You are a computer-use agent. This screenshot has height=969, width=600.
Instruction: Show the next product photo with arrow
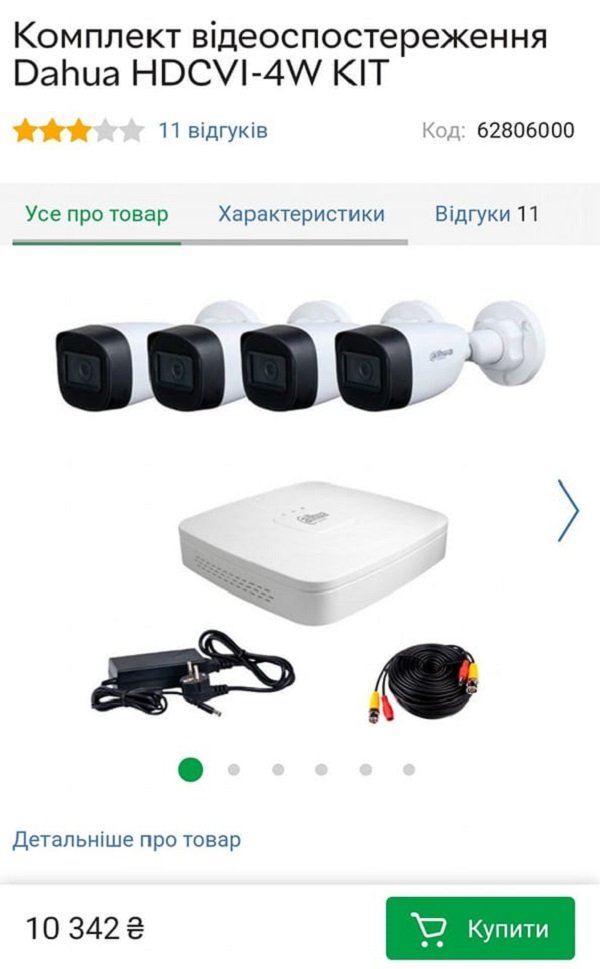pos(568,510)
